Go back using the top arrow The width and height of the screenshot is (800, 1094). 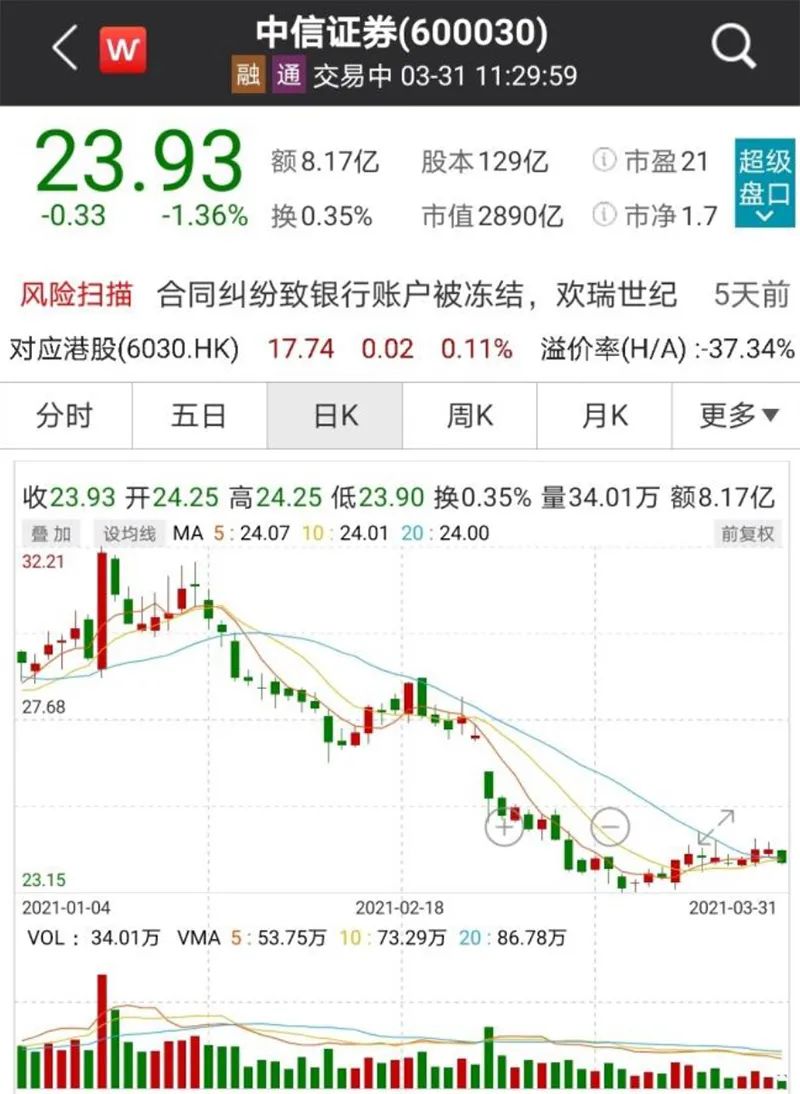click(65, 48)
